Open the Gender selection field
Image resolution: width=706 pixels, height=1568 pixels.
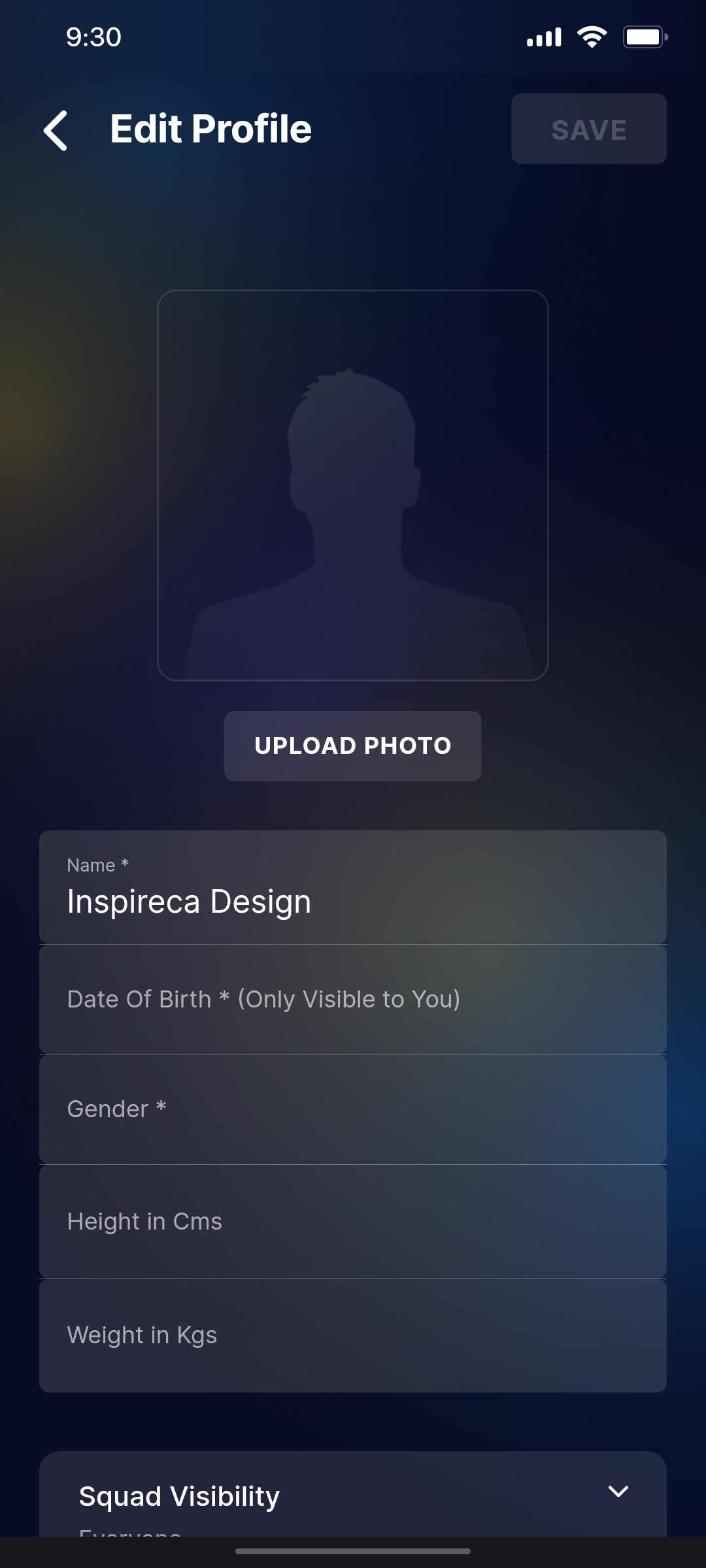[353, 1109]
